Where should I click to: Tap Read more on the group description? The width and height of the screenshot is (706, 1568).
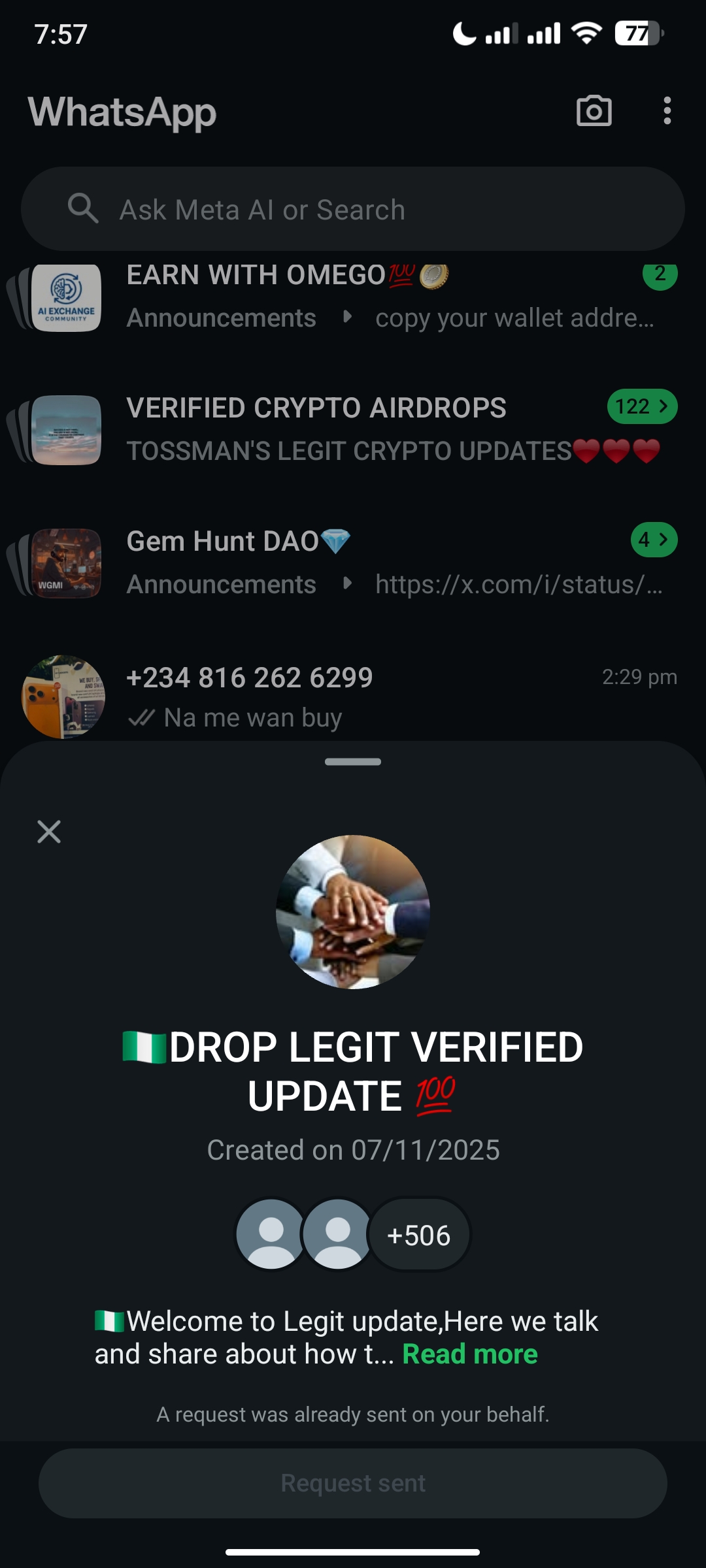[469, 1354]
